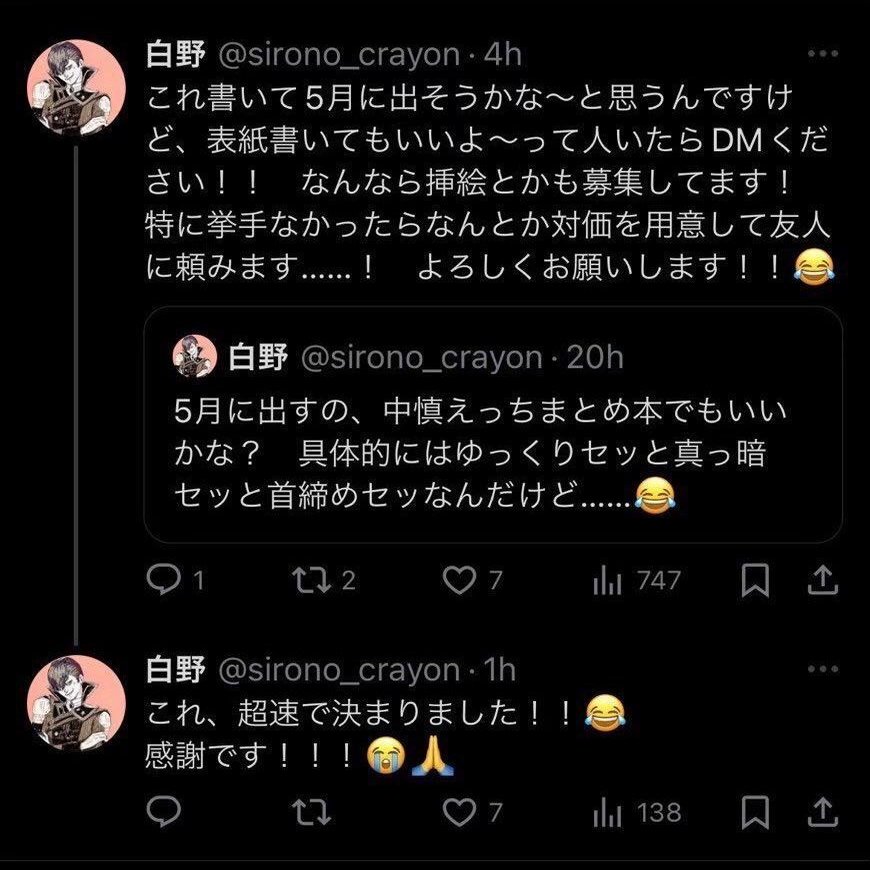870x870 pixels.
Task: Open 白野's profile picture on the 4h tweet
Action: 76,88
